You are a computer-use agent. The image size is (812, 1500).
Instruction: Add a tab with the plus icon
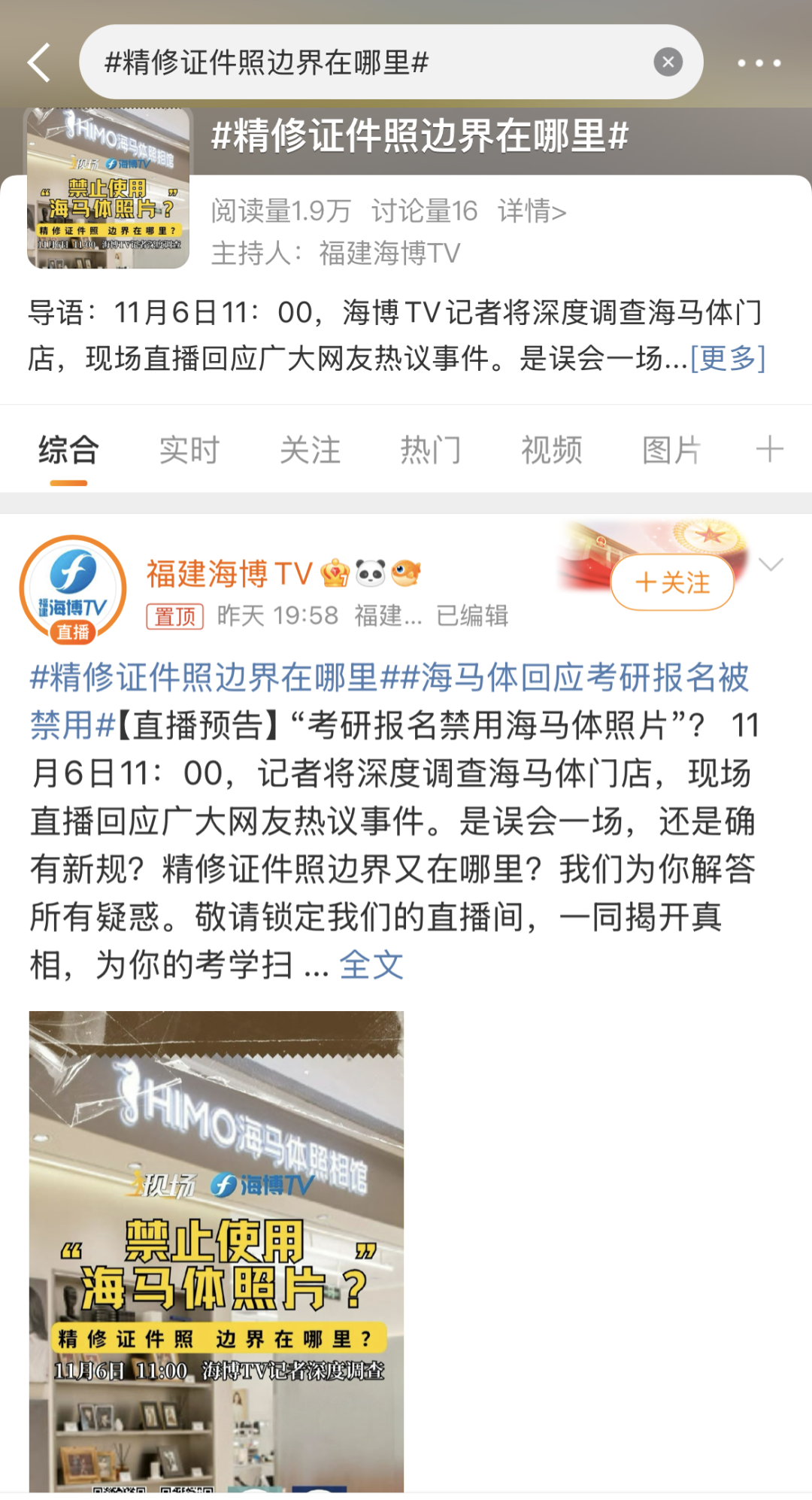(x=769, y=450)
